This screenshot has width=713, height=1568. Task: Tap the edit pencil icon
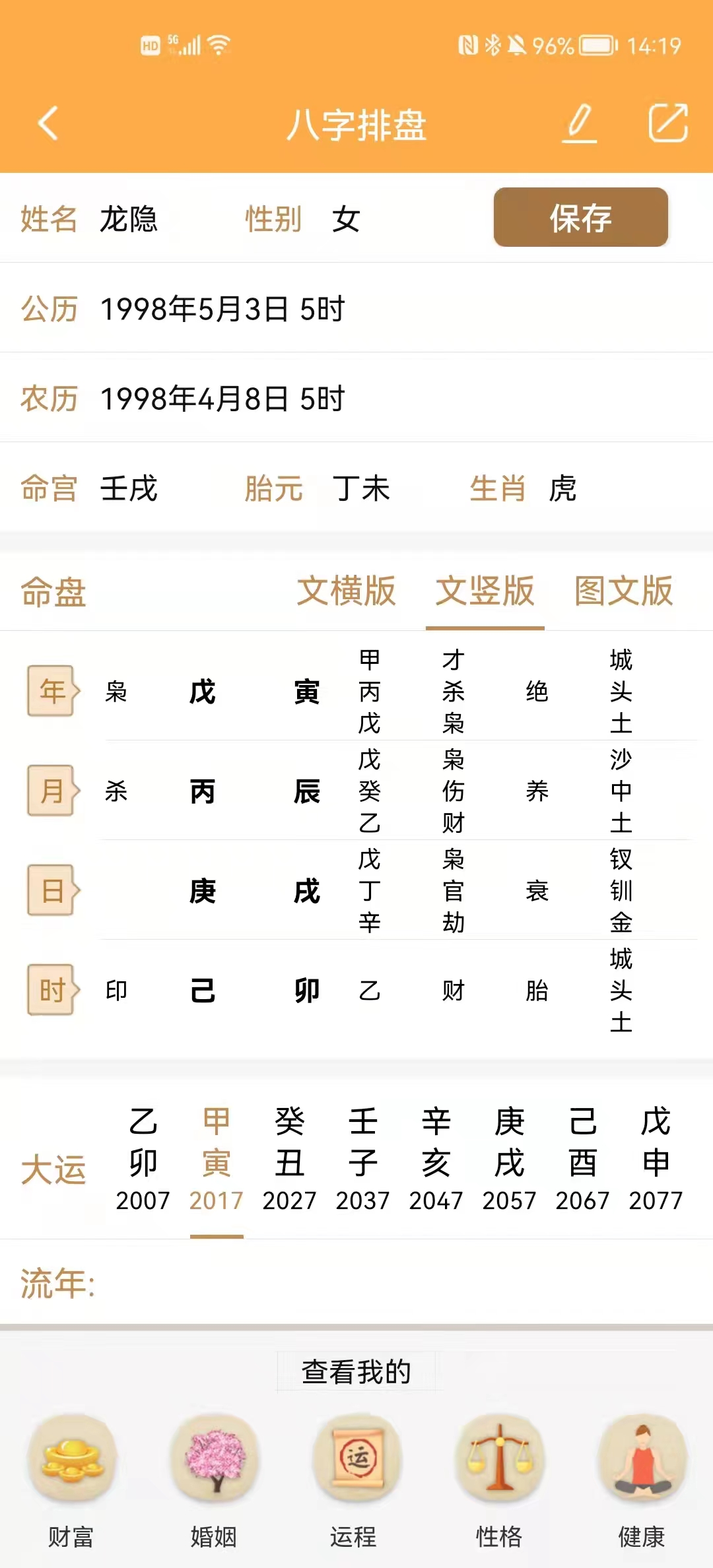[x=580, y=123]
